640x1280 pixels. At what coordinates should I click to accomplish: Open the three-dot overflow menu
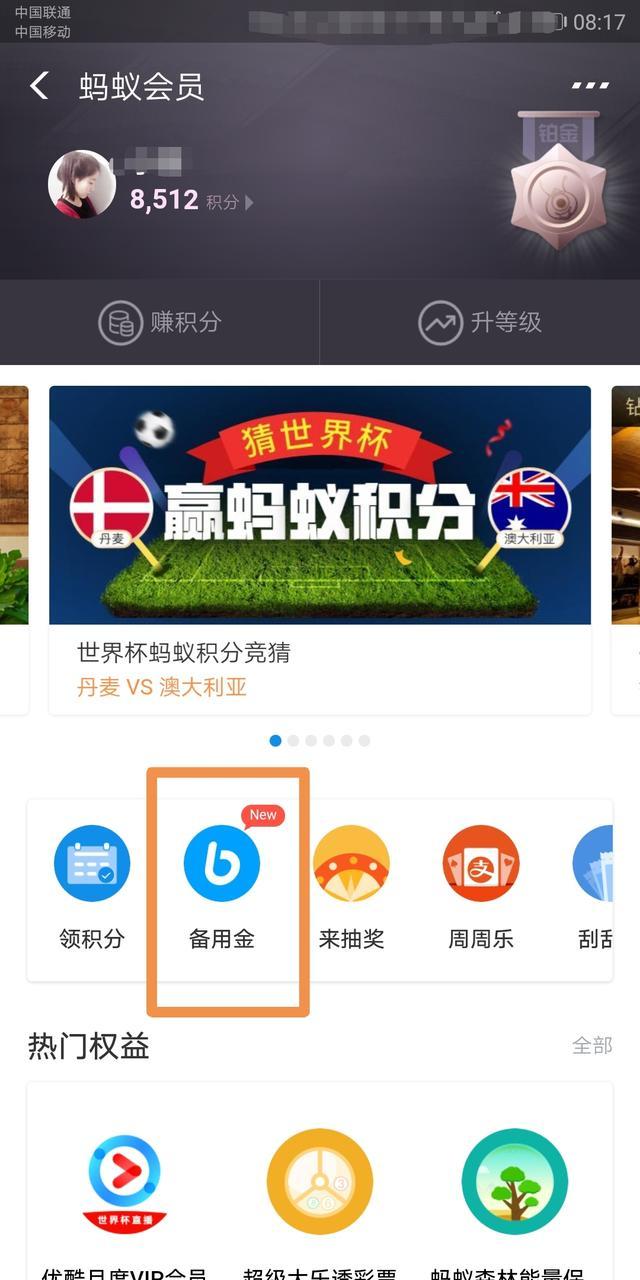(x=590, y=86)
